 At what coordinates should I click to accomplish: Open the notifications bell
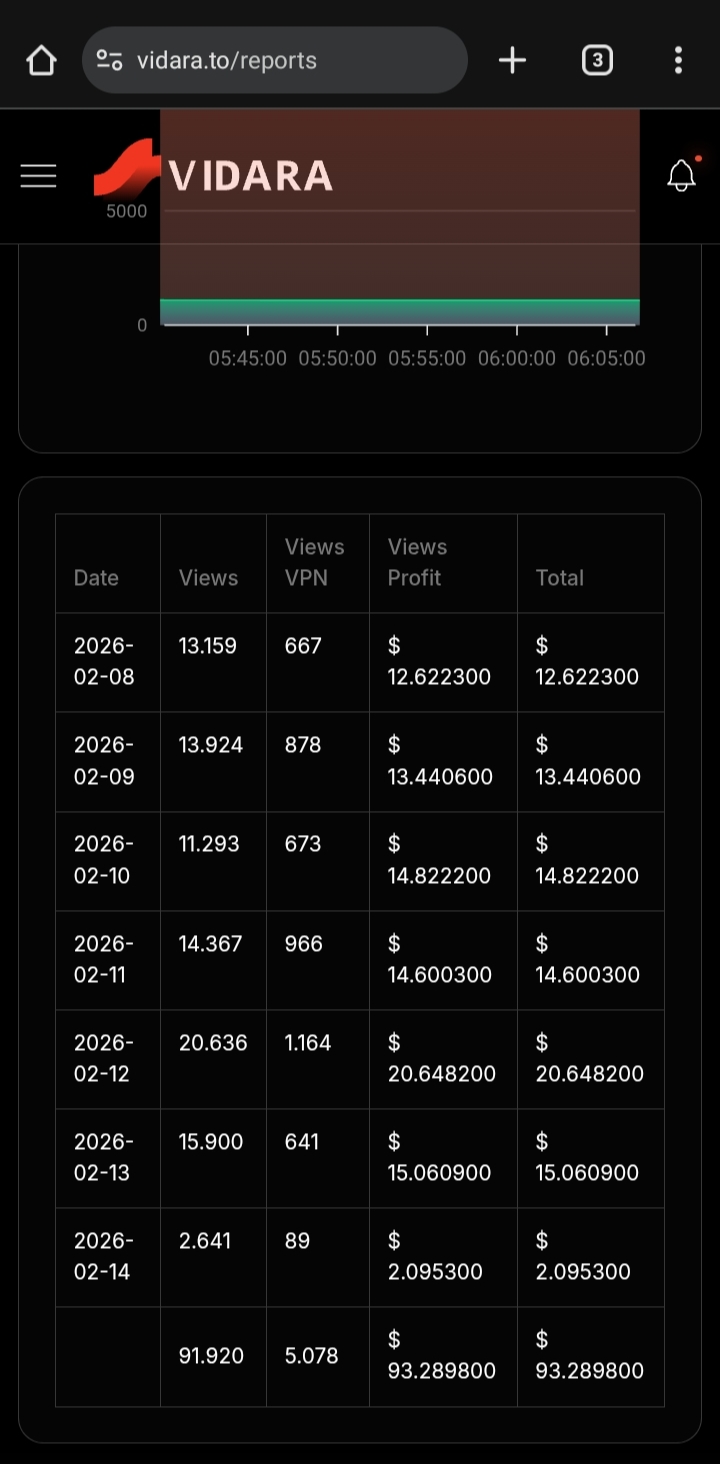tap(681, 176)
